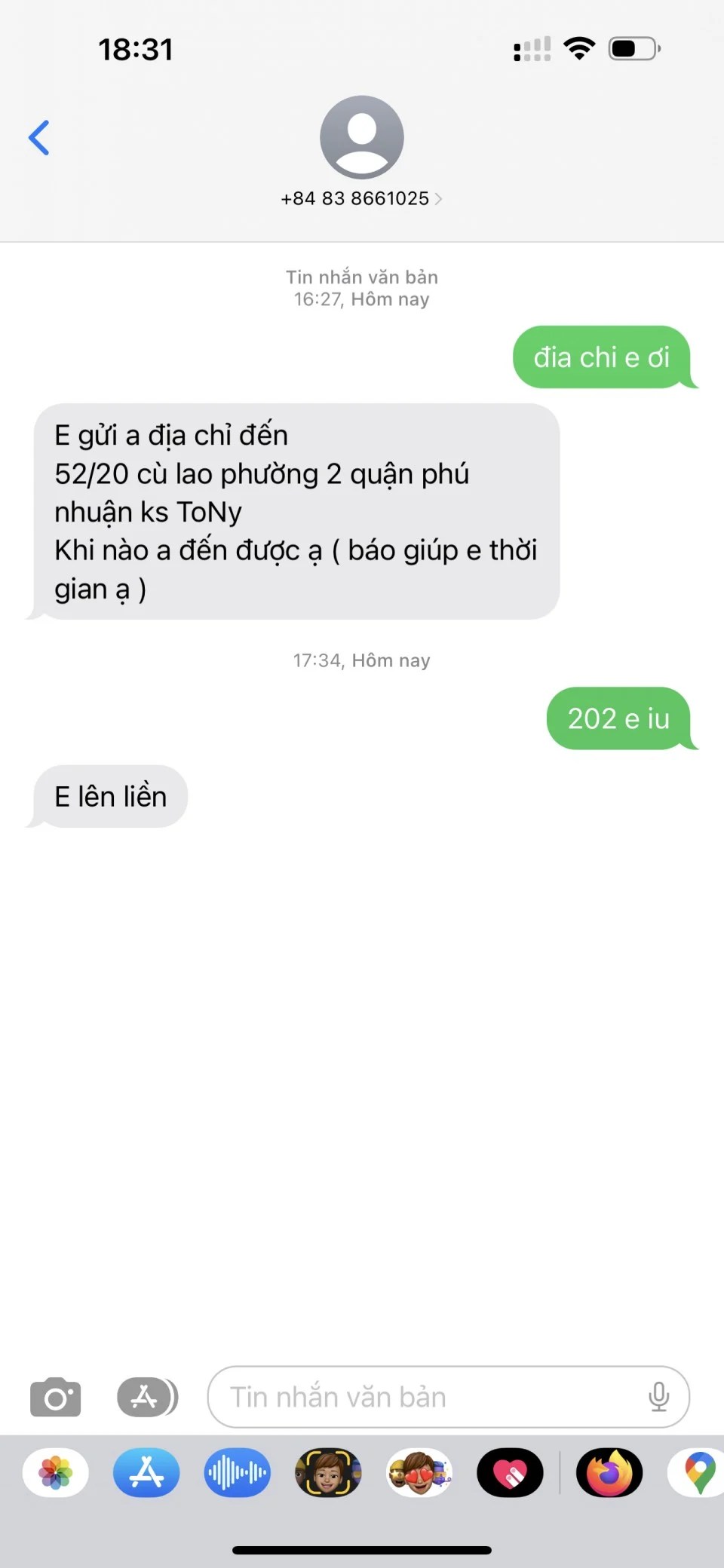Open contact details for +84 83 8661025
The height and width of the screenshot is (1568, 724).
pos(361,198)
